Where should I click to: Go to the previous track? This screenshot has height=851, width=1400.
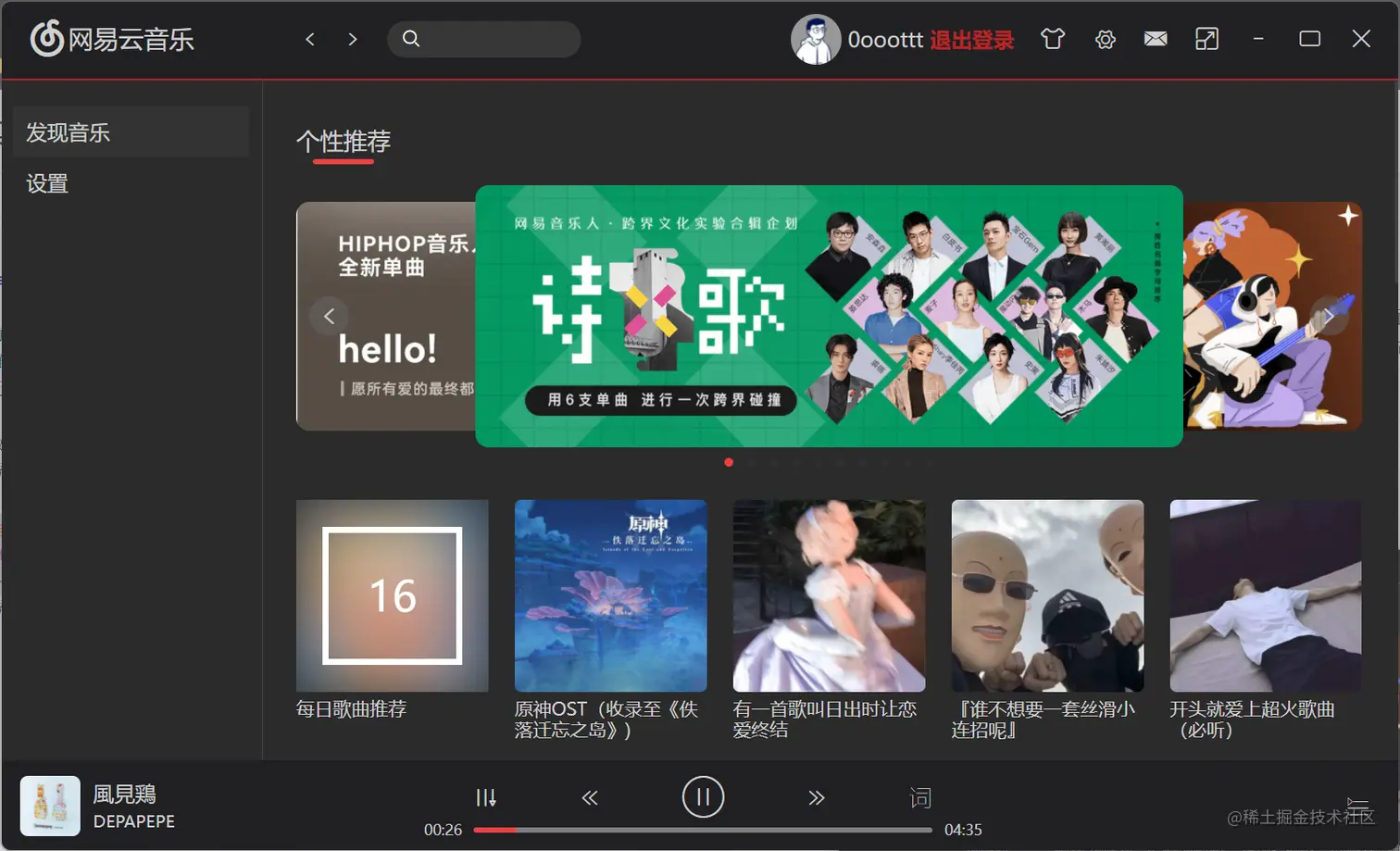click(590, 797)
